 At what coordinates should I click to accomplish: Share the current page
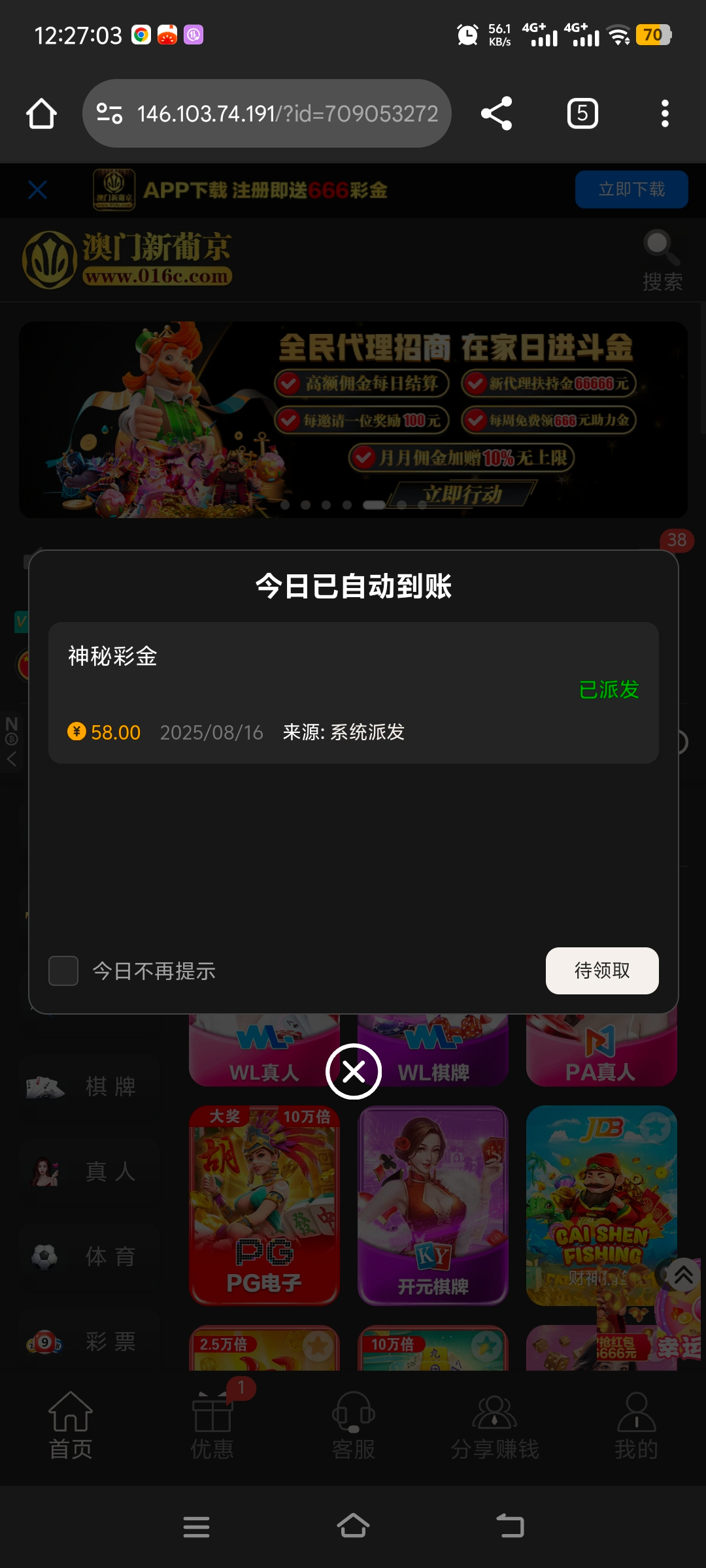pyautogui.click(x=496, y=114)
